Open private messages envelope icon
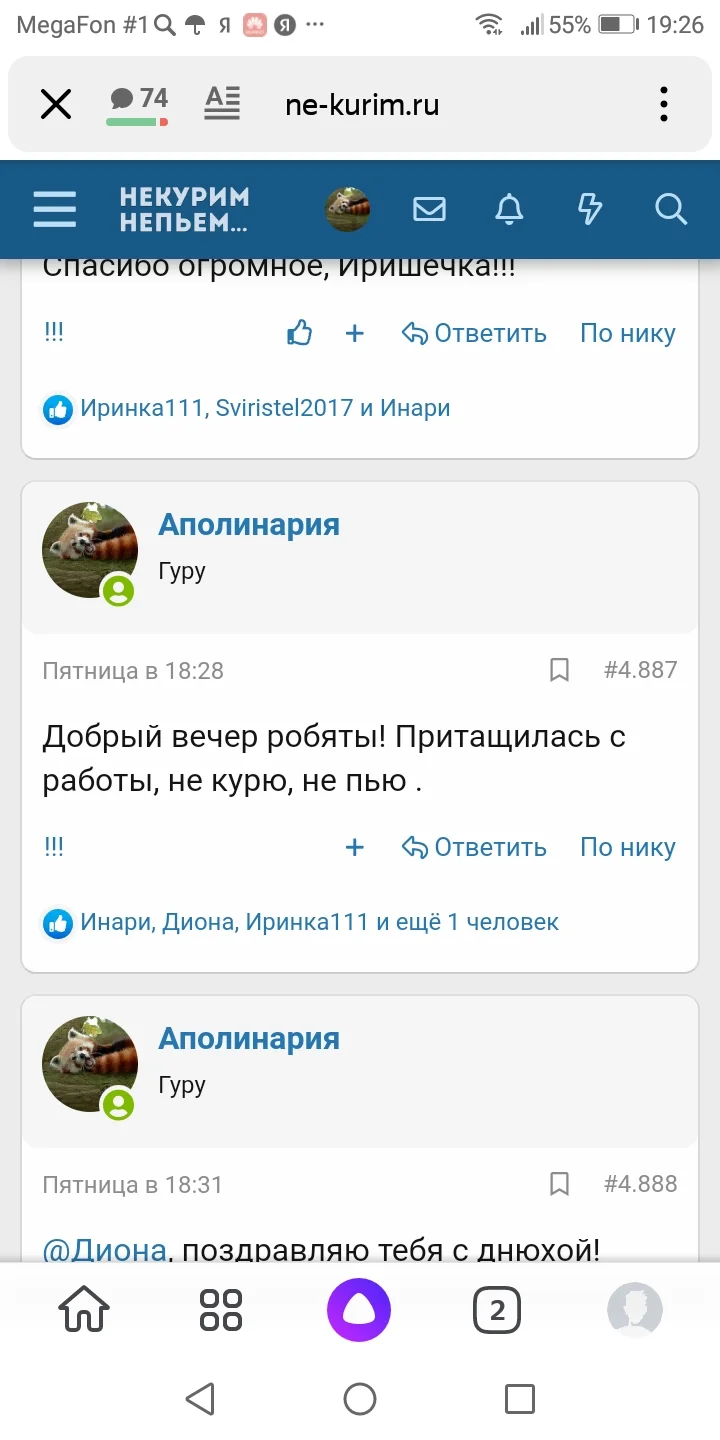The width and height of the screenshot is (720, 1440). point(429,210)
